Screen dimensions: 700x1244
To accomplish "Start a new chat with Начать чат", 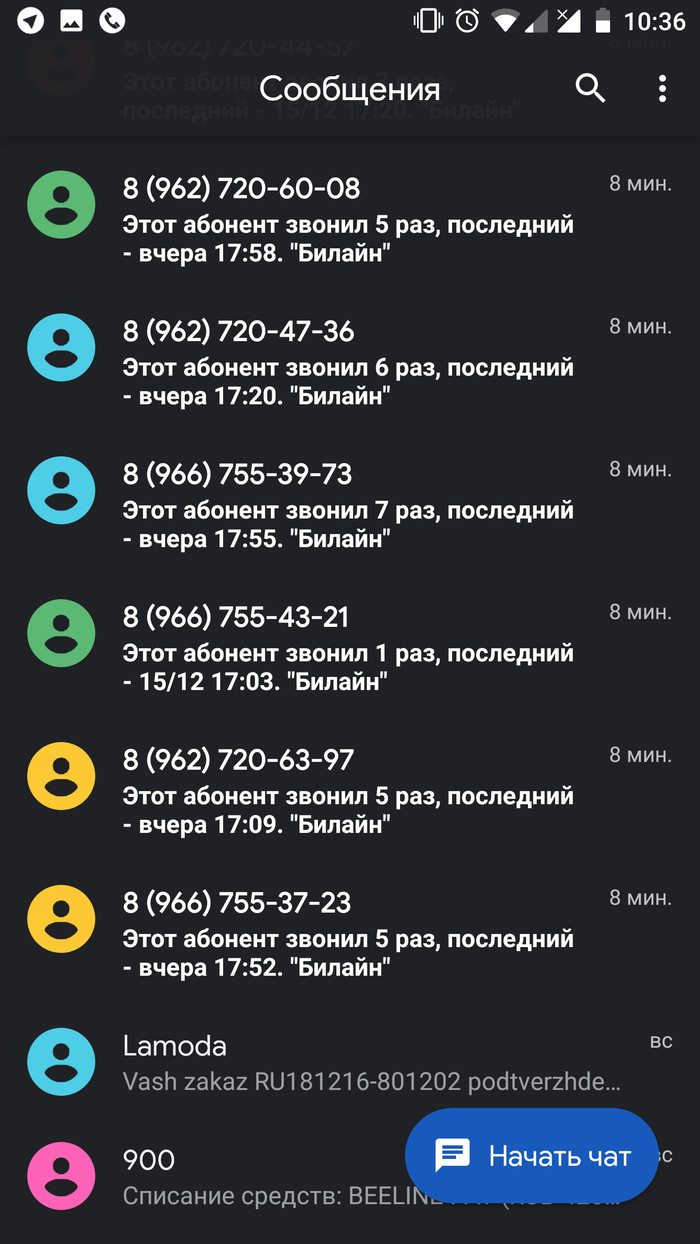I will tap(531, 1157).
